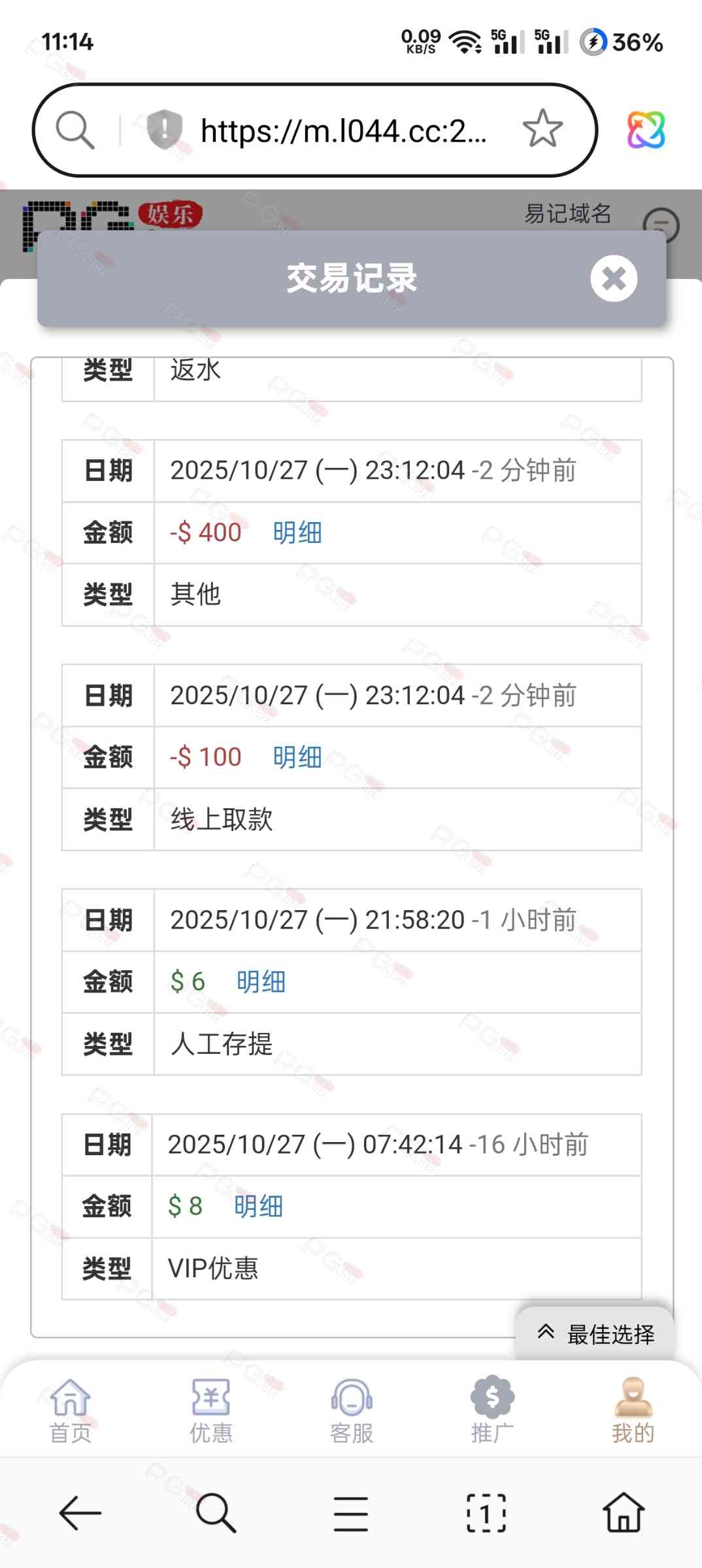Tap the 最佳选择 button
The width and height of the screenshot is (702, 1568).
[596, 1334]
